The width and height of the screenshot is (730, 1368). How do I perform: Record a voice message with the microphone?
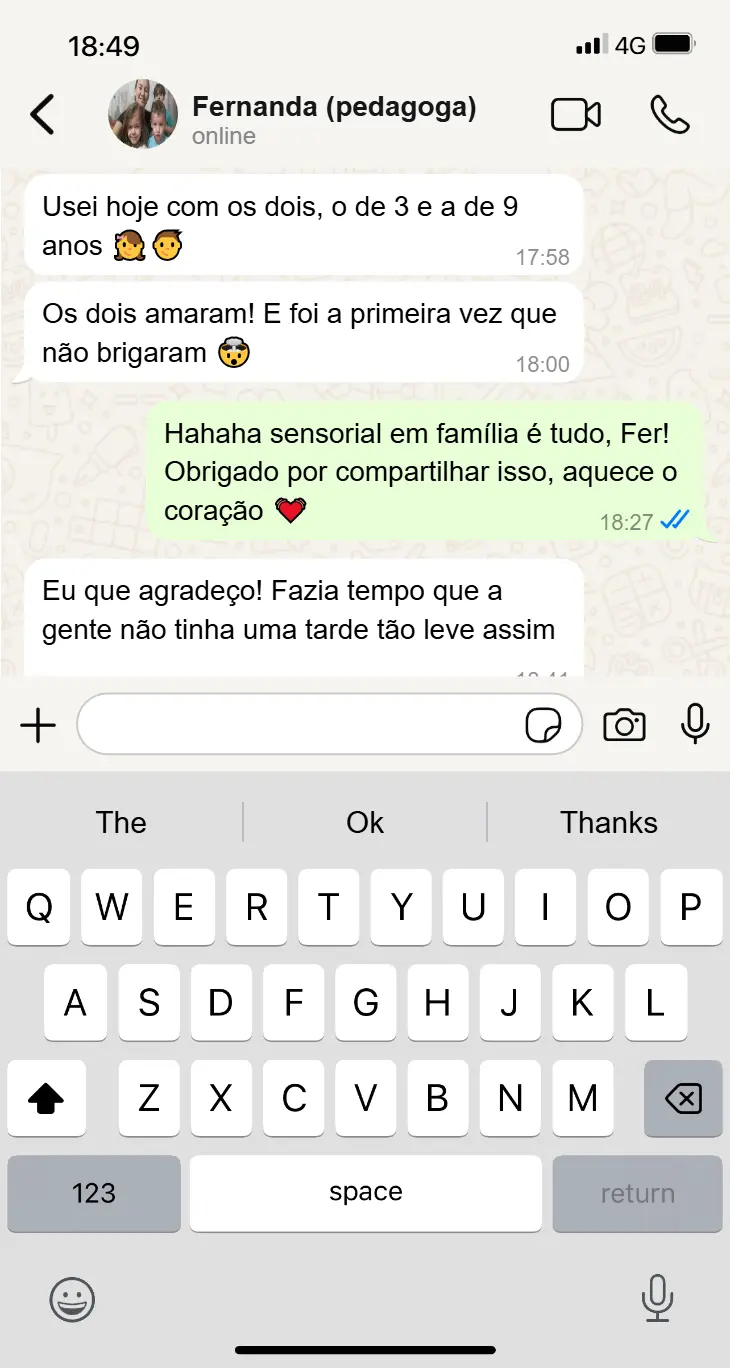pos(695,725)
